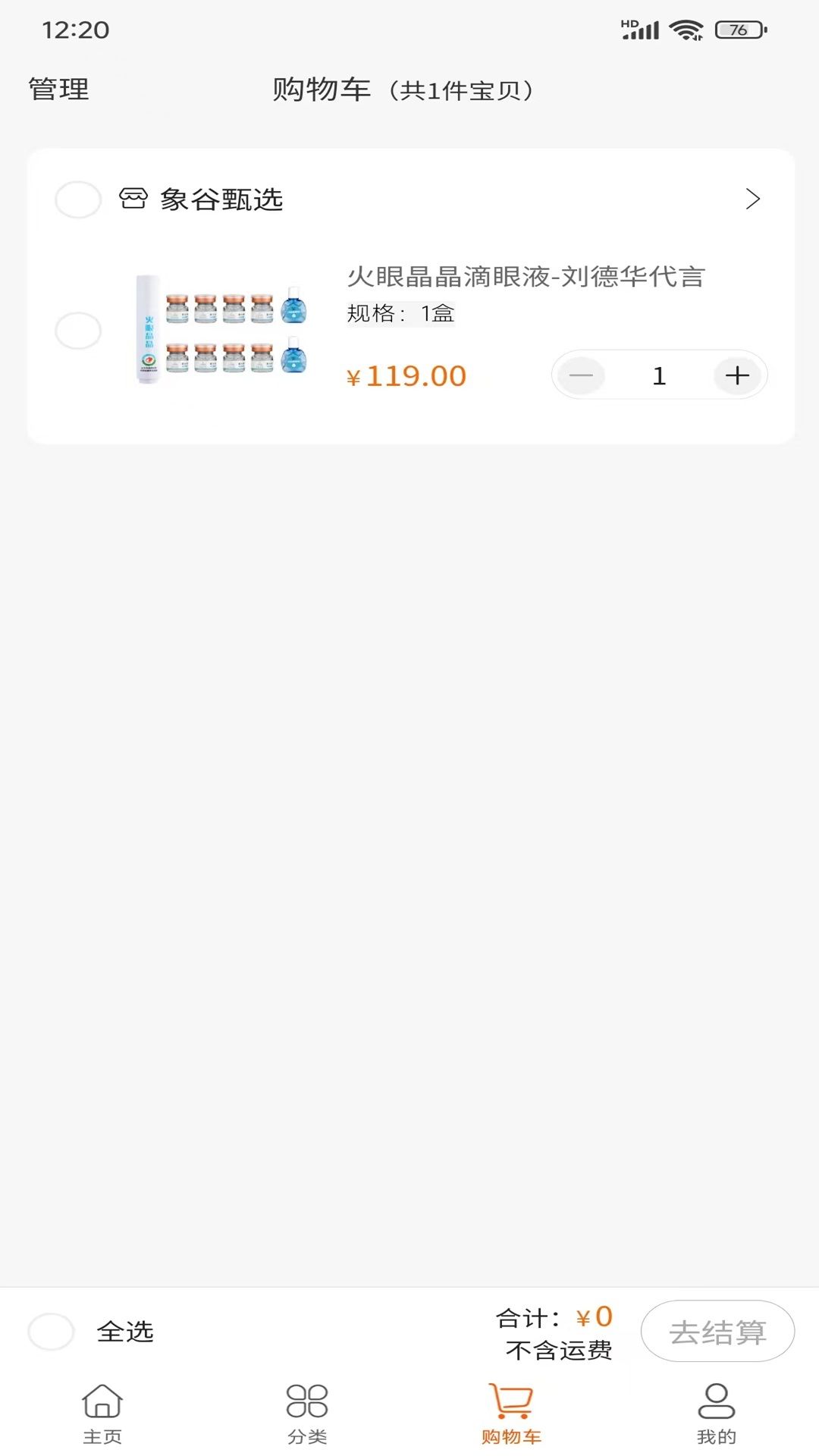Viewport: 819px width, 1456px height.
Task: Open 火眼晶晶滴眼液-刘德华代言 product details
Action: [x=526, y=277]
